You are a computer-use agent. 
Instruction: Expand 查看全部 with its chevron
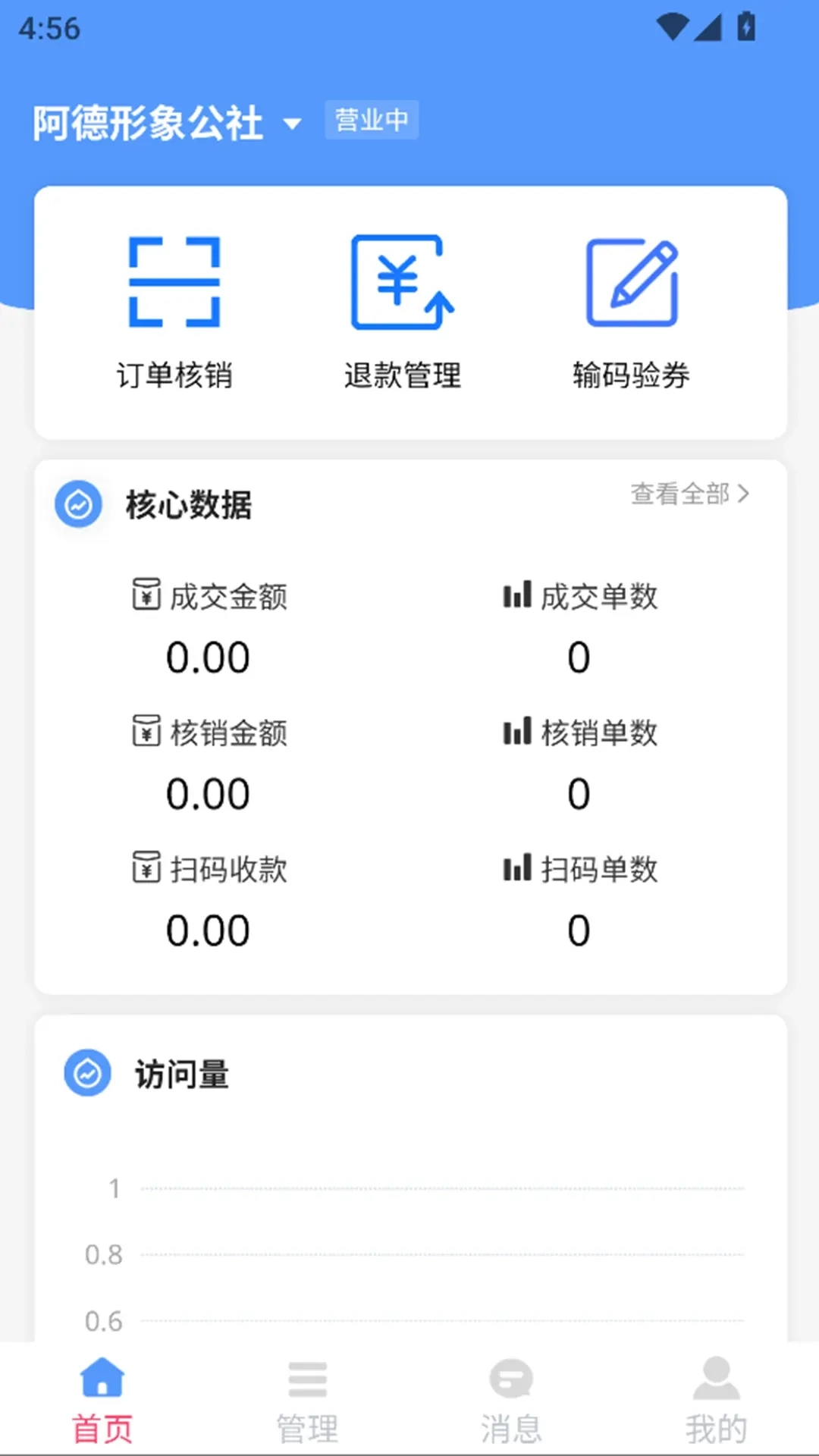pos(744,494)
